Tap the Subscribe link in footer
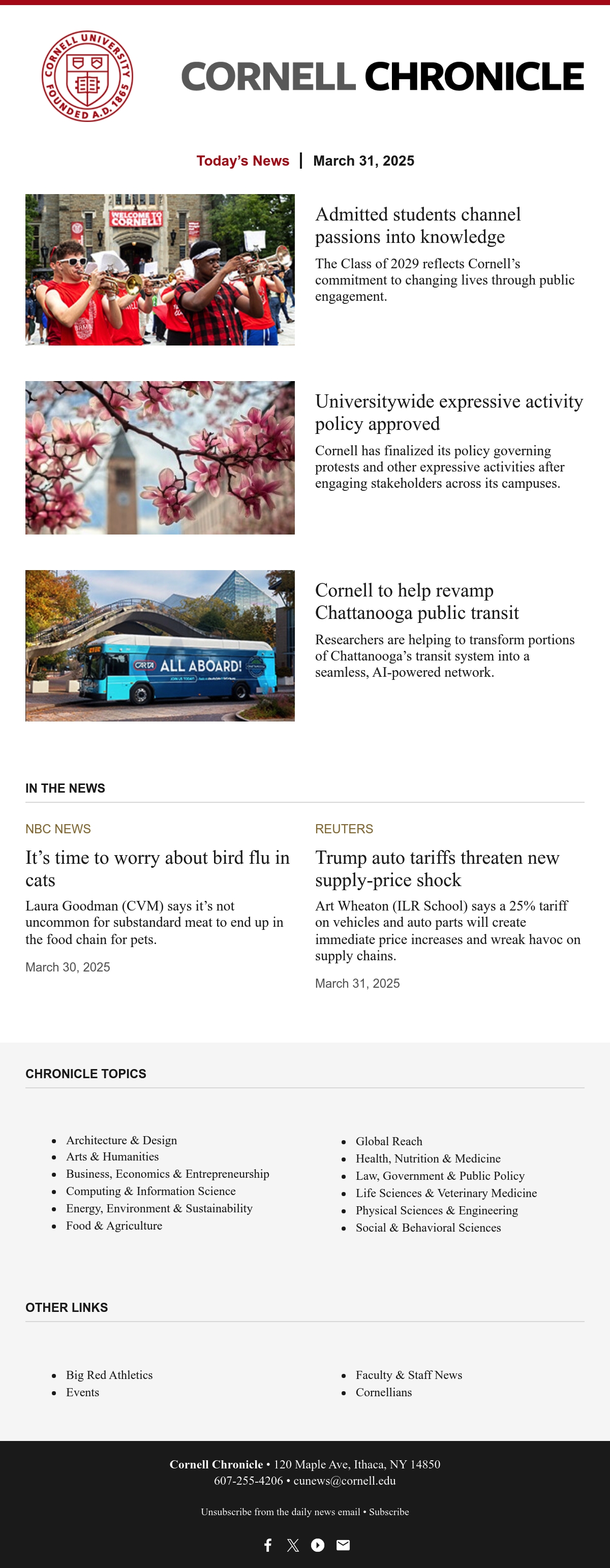The width and height of the screenshot is (610, 1568). (389, 1512)
